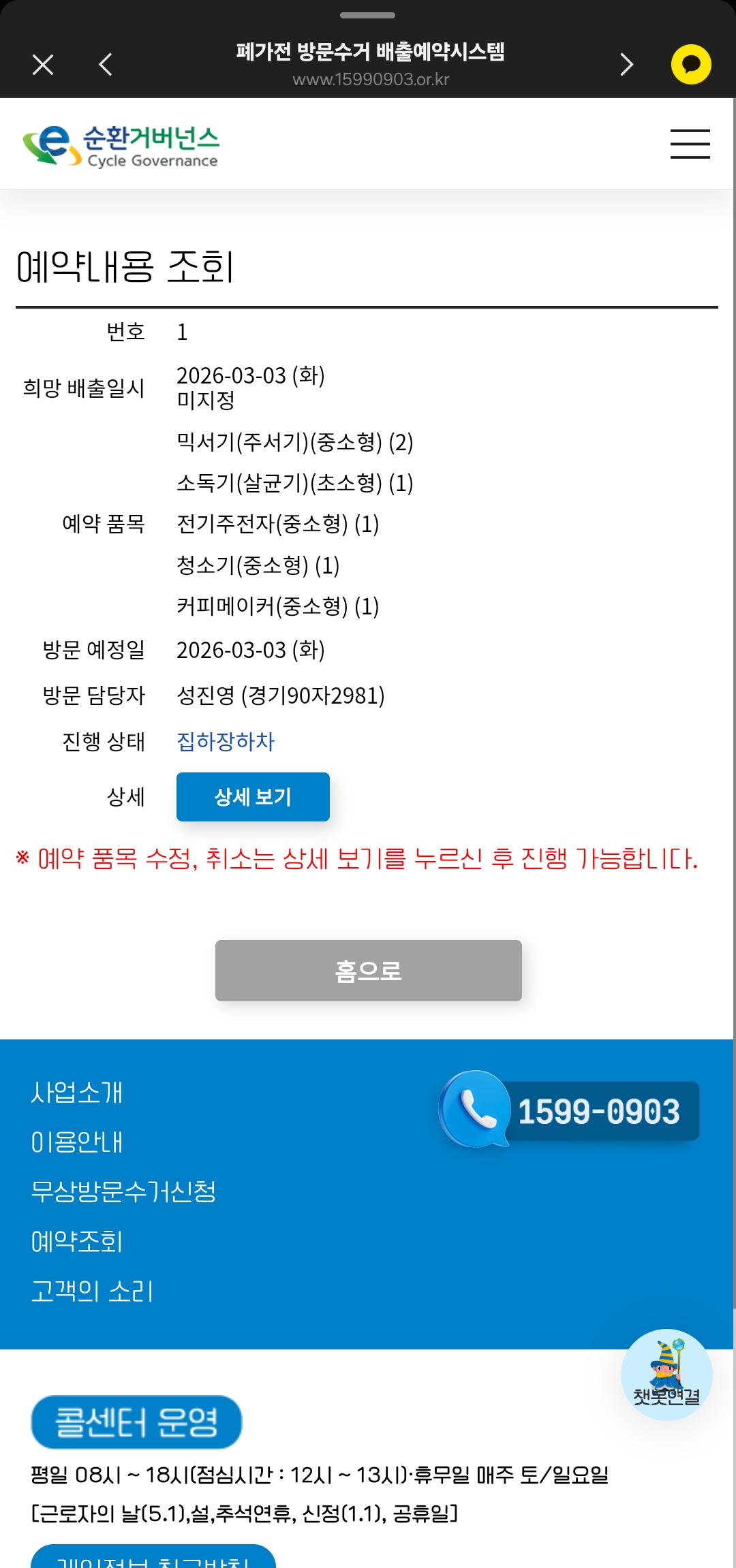Go to 무상방문수거신청
The image size is (736, 1568).
pyautogui.click(x=123, y=1191)
